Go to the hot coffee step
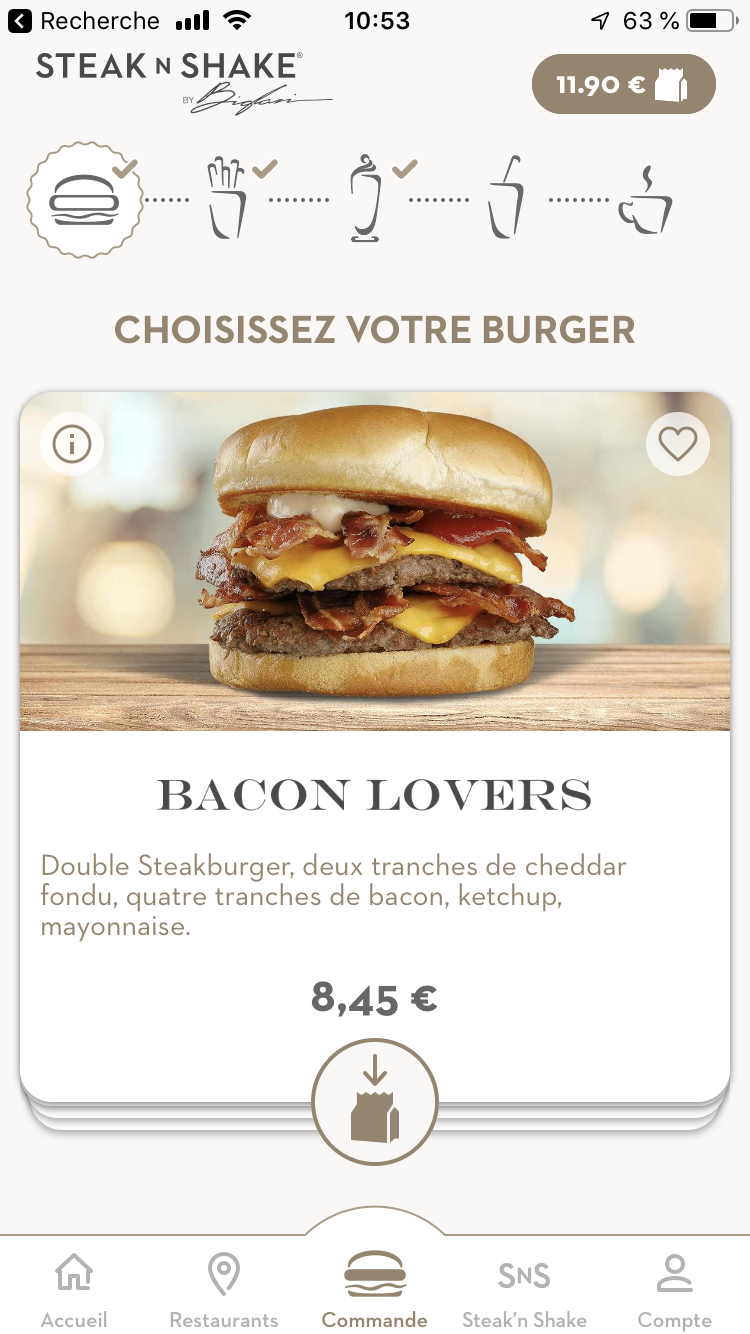Screen dimensions: 750x1334 coord(644,199)
